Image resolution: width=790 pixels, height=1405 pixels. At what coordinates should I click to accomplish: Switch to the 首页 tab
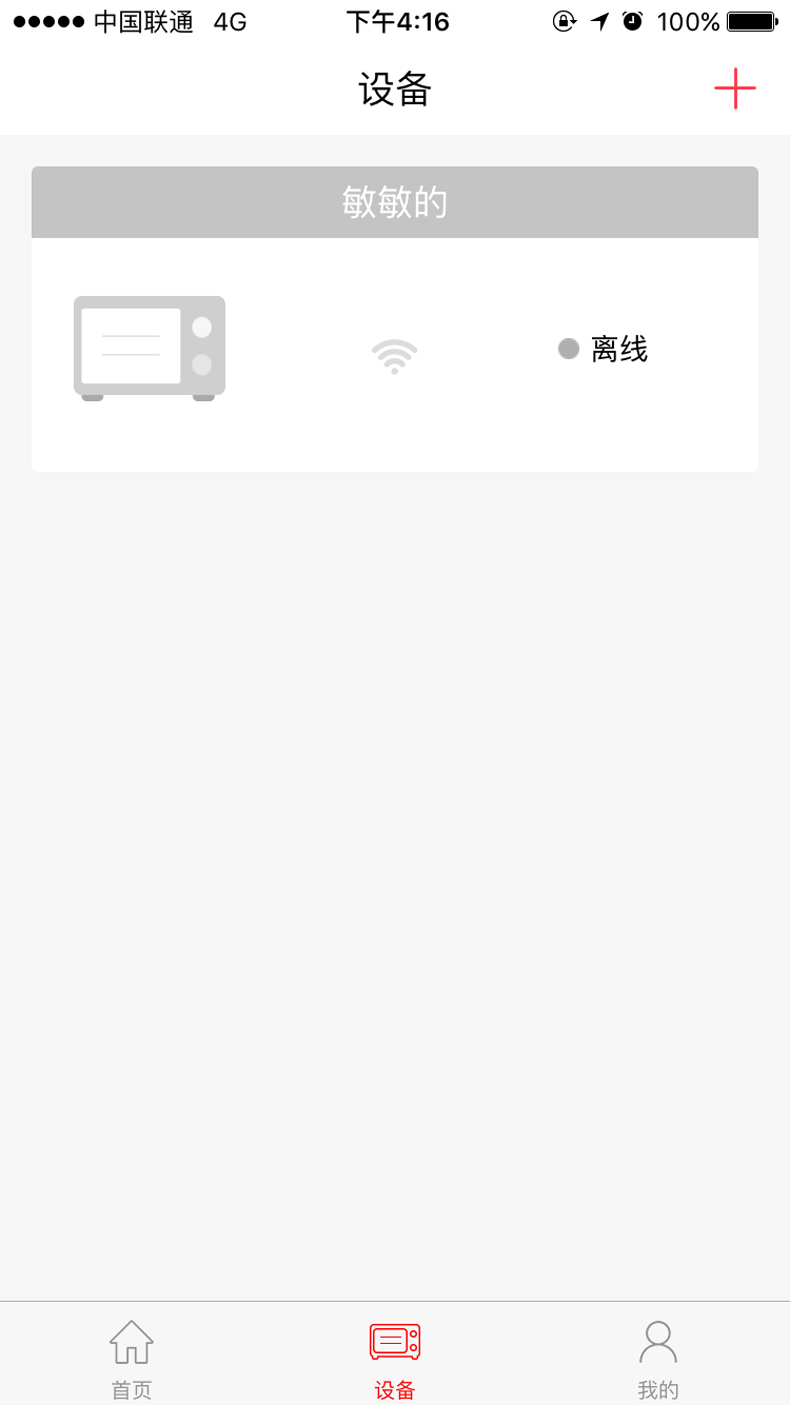coord(131,1357)
